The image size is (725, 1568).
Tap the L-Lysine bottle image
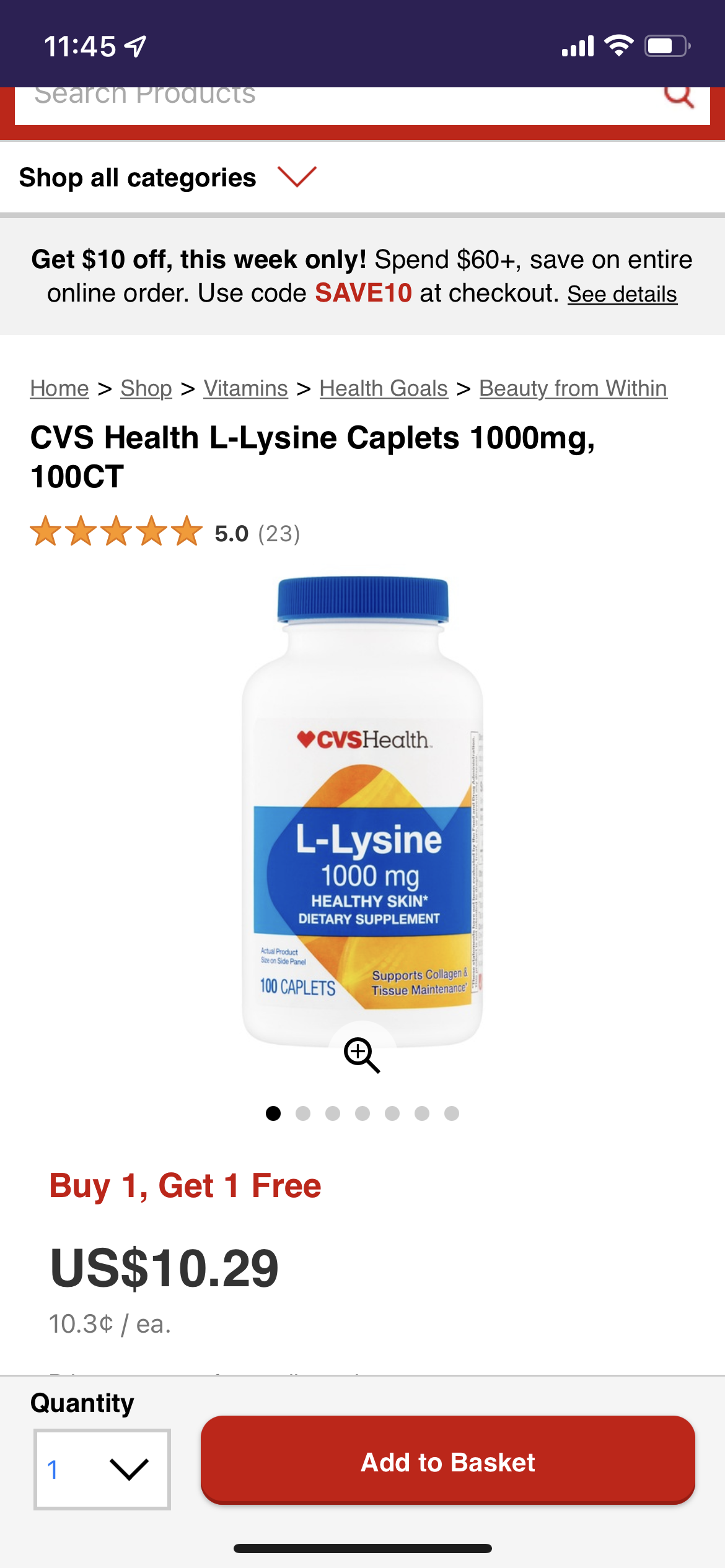coord(362,805)
